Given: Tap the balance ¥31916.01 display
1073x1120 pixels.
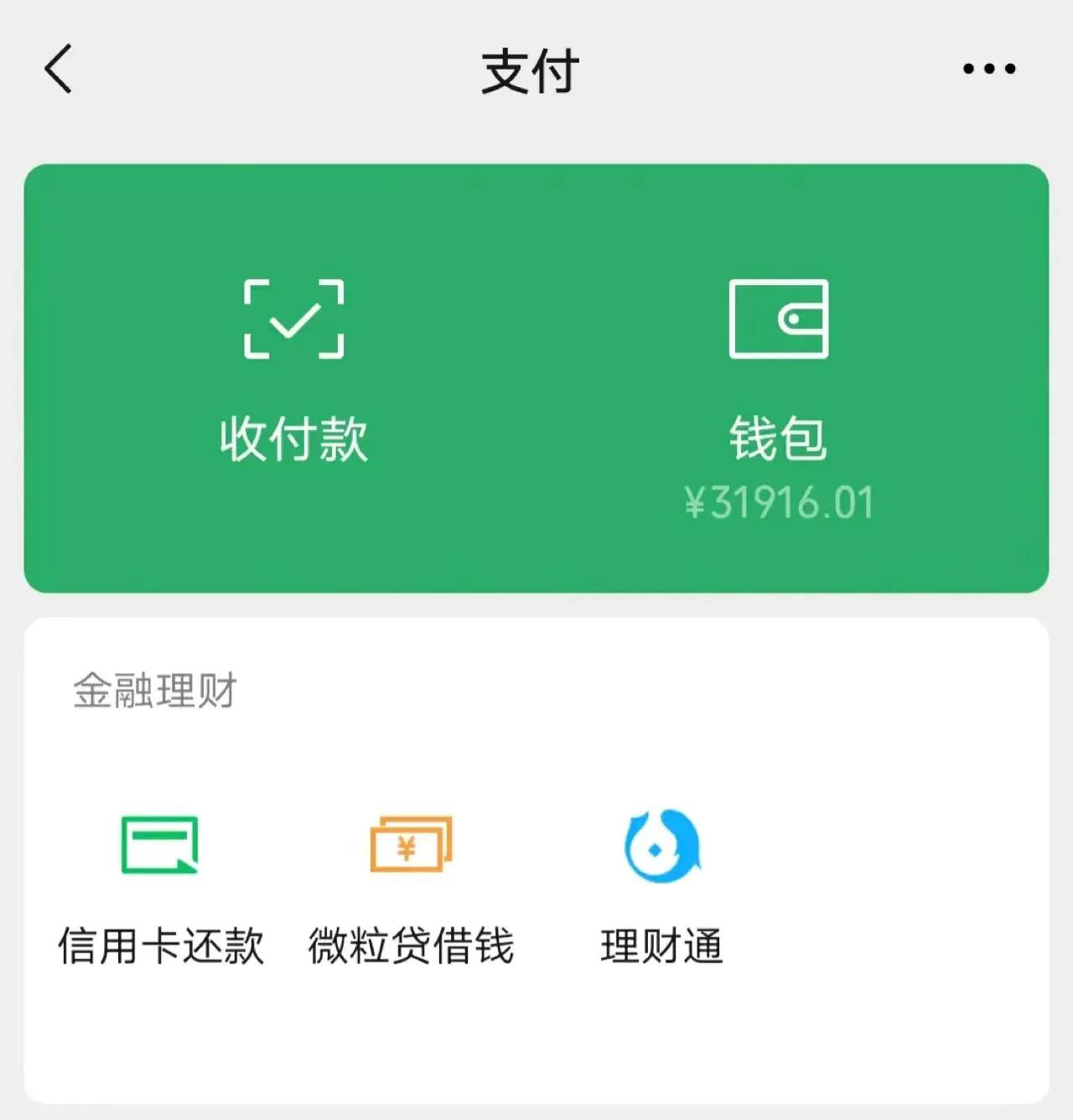Looking at the screenshot, I should coord(779,500).
